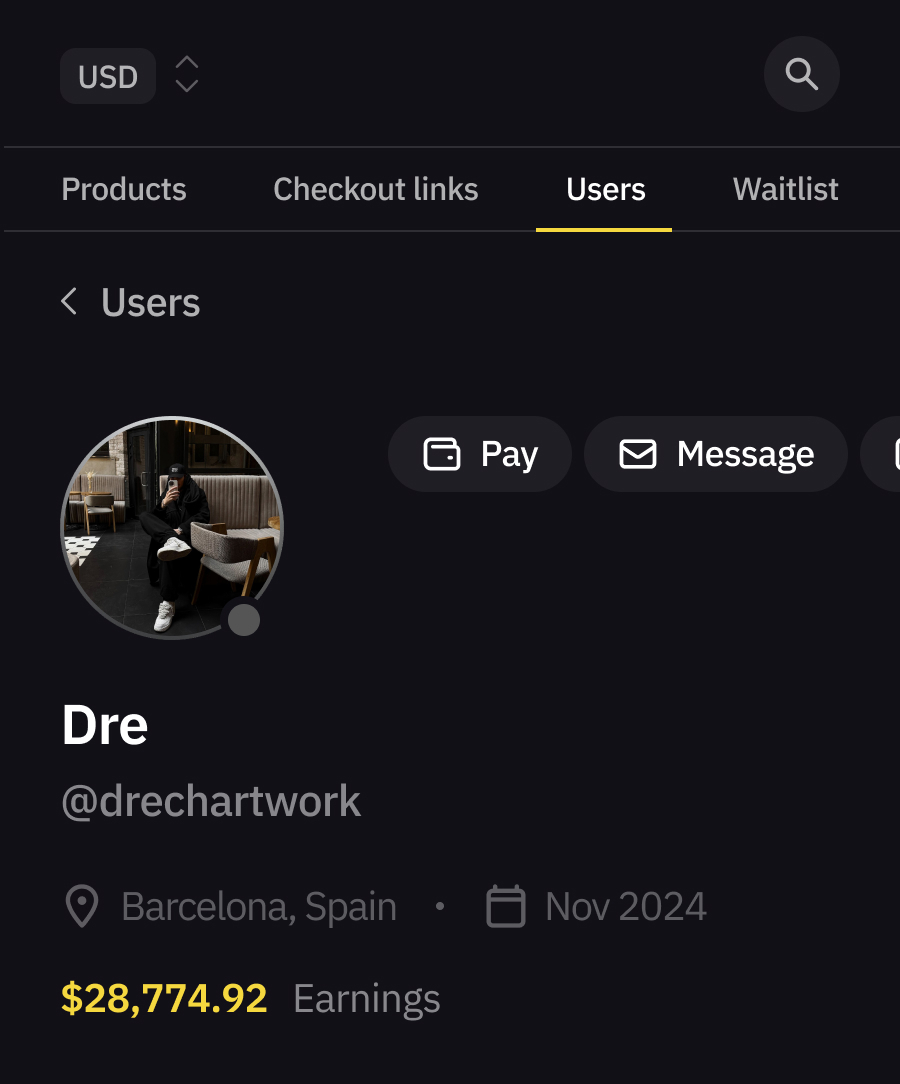Message Dre
The height and width of the screenshot is (1084, 900).
[716, 454]
